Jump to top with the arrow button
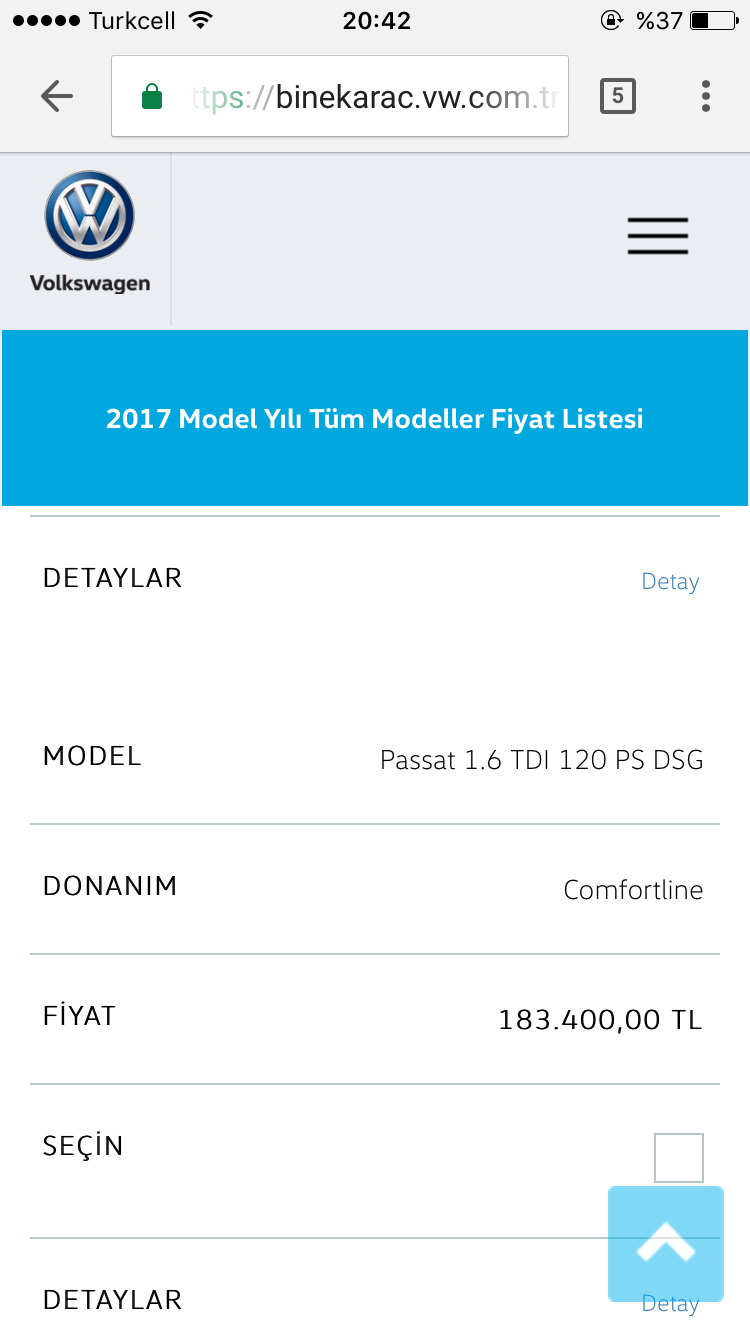The image size is (750, 1334). (666, 1244)
